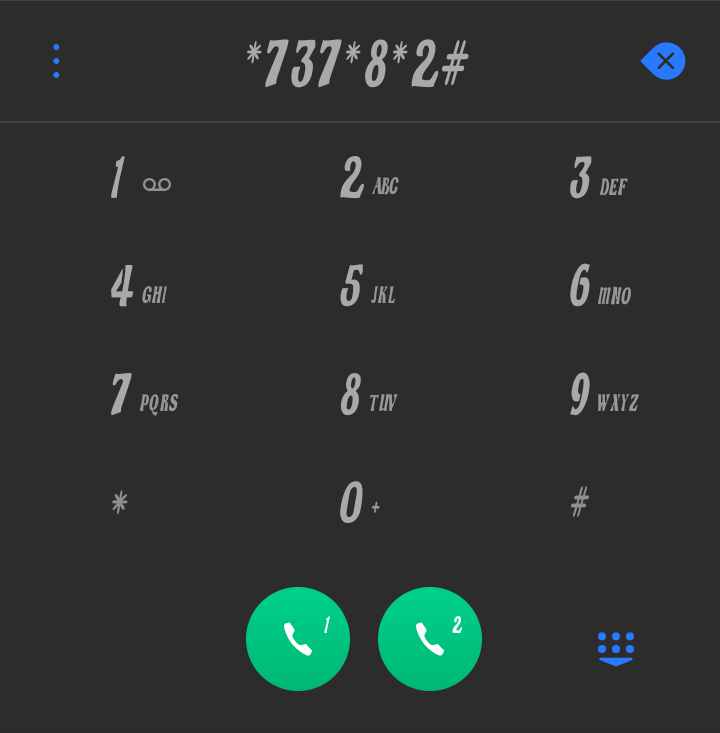Call the dialed code using SIM 2
The width and height of the screenshot is (720, 733).
pyautogui.click(x=430, y=639)
